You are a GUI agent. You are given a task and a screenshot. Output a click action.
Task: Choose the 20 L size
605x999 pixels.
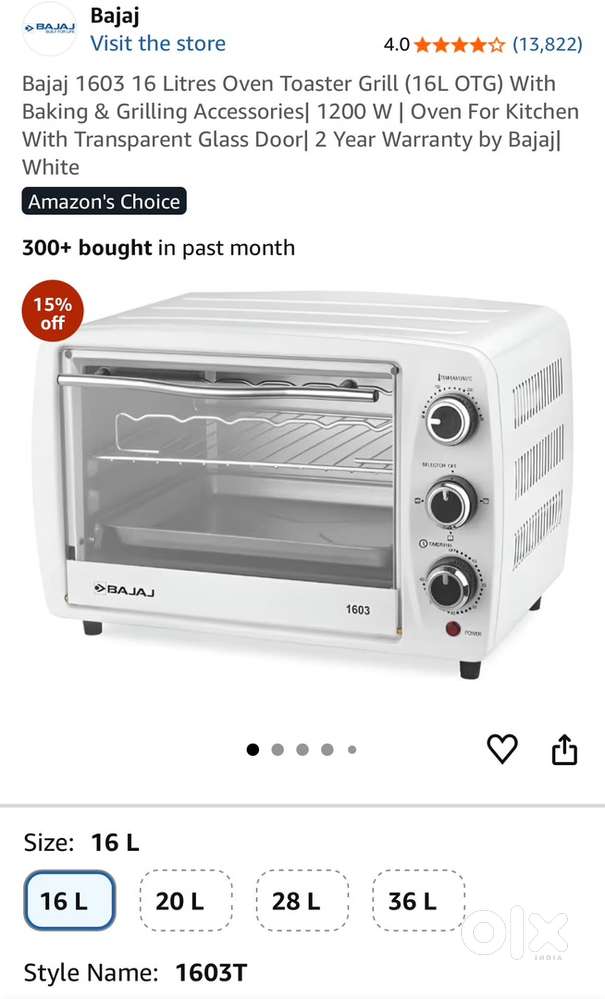185,901
